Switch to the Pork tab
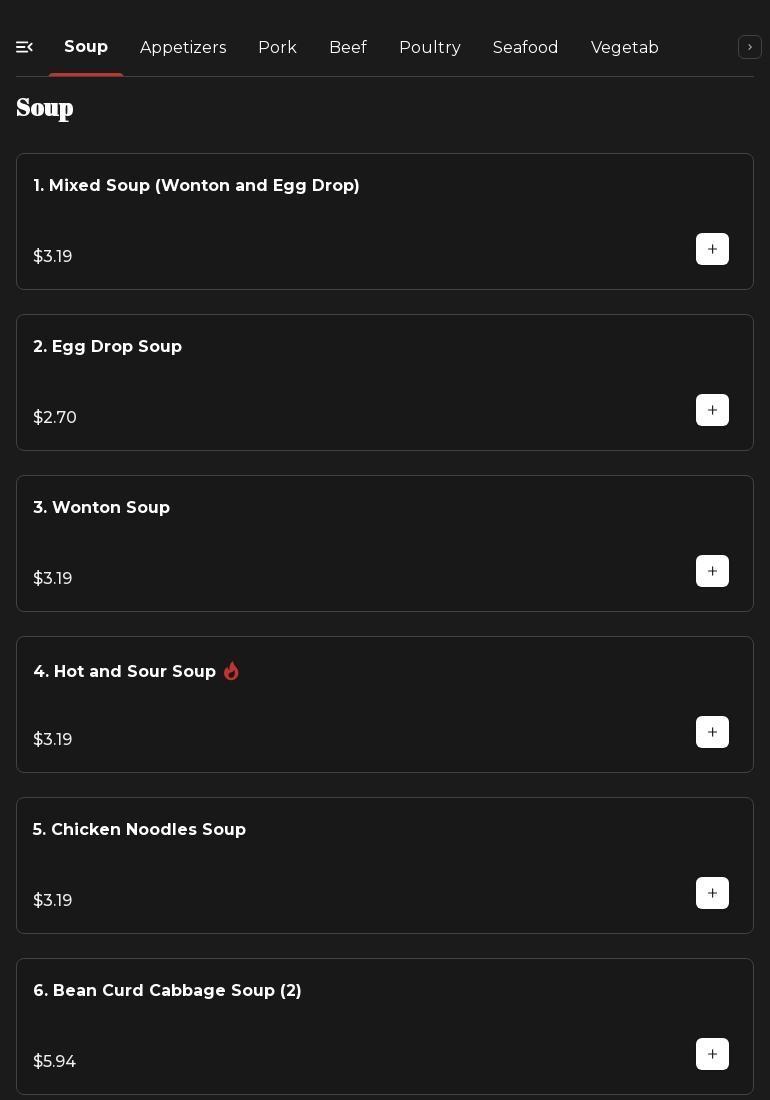This screenshot has height=1100, width=770. (277, 48)
